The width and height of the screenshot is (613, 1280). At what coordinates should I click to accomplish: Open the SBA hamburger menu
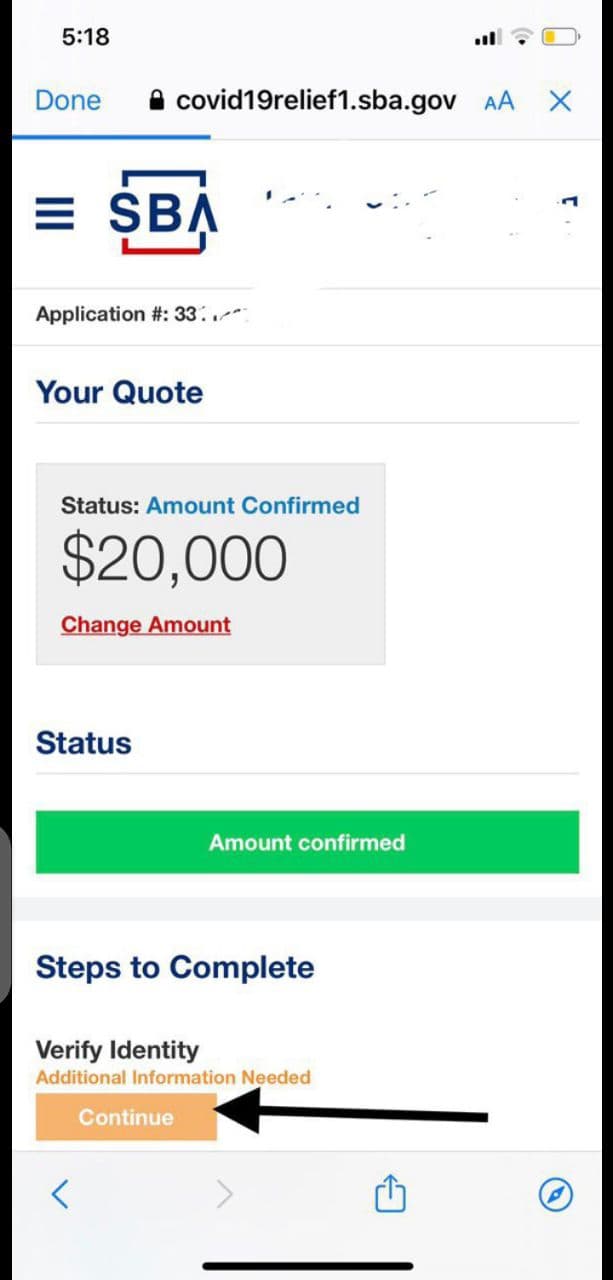pyautogui.click(x=56, y=213)
